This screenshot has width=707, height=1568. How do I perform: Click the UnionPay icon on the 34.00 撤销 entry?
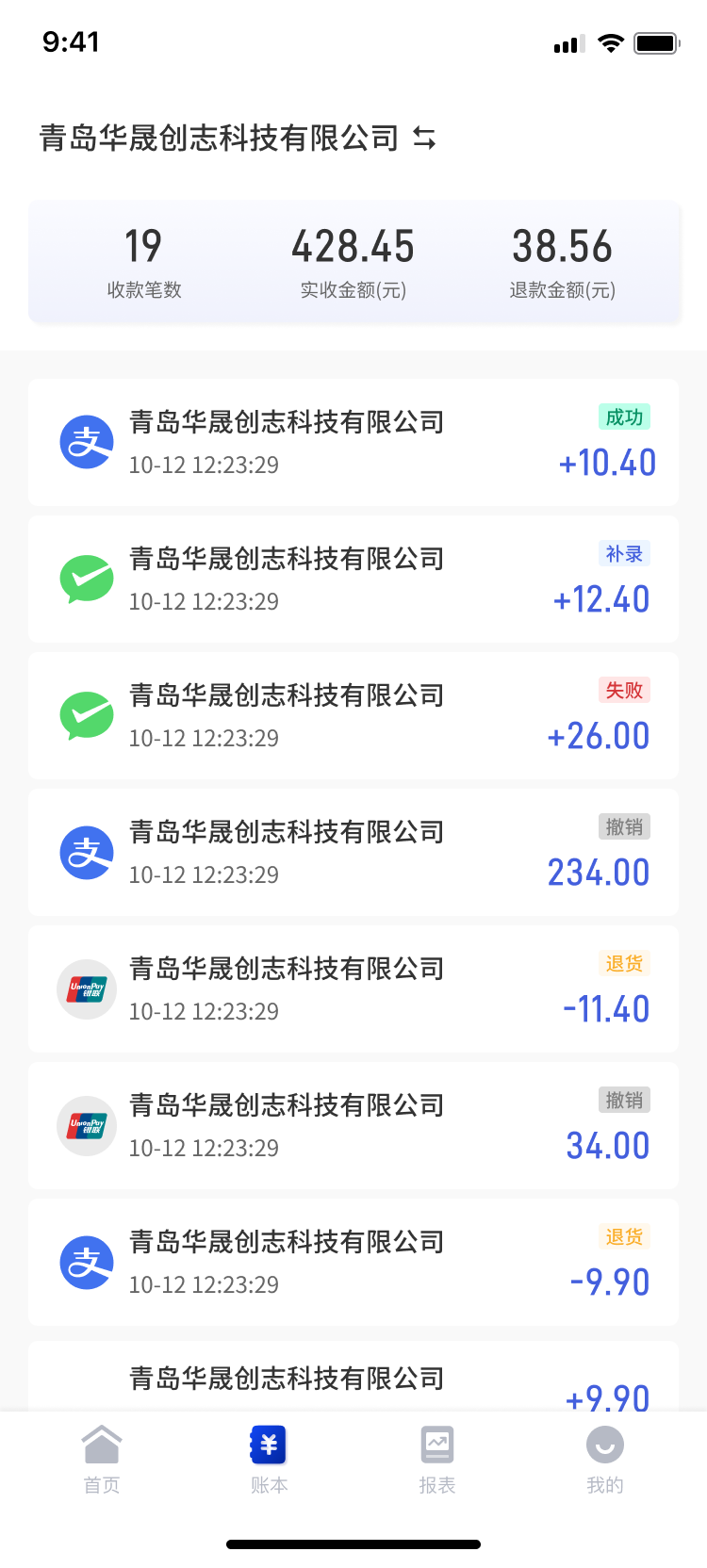tap(86, 1126)
